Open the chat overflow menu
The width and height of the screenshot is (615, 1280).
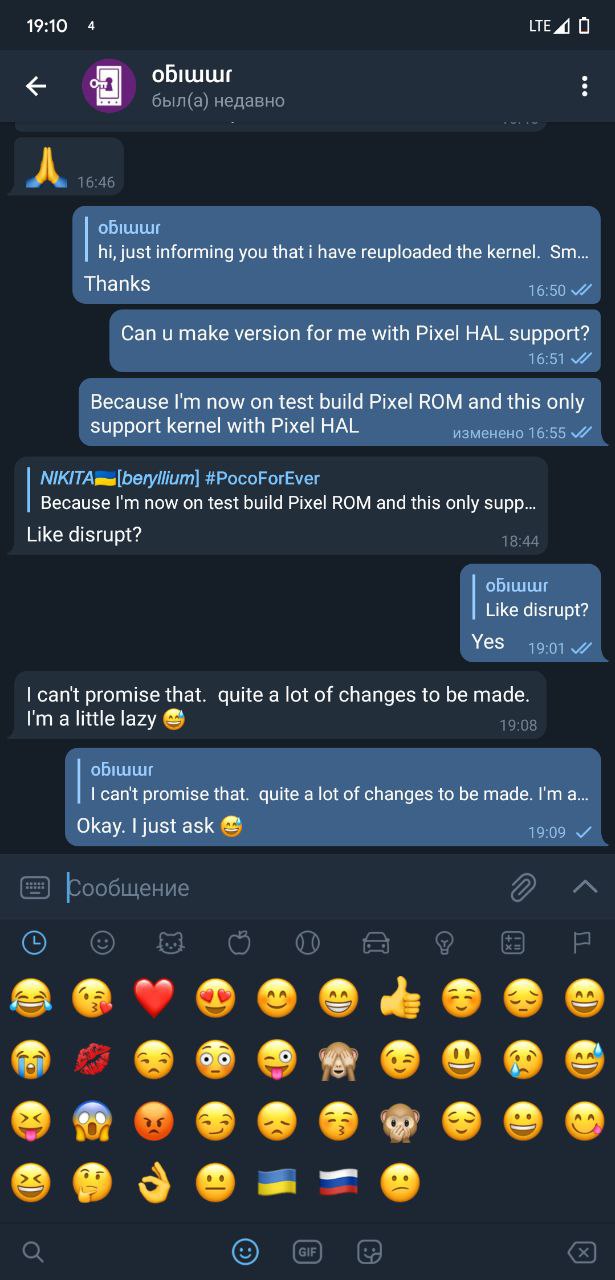coord(585,86)
